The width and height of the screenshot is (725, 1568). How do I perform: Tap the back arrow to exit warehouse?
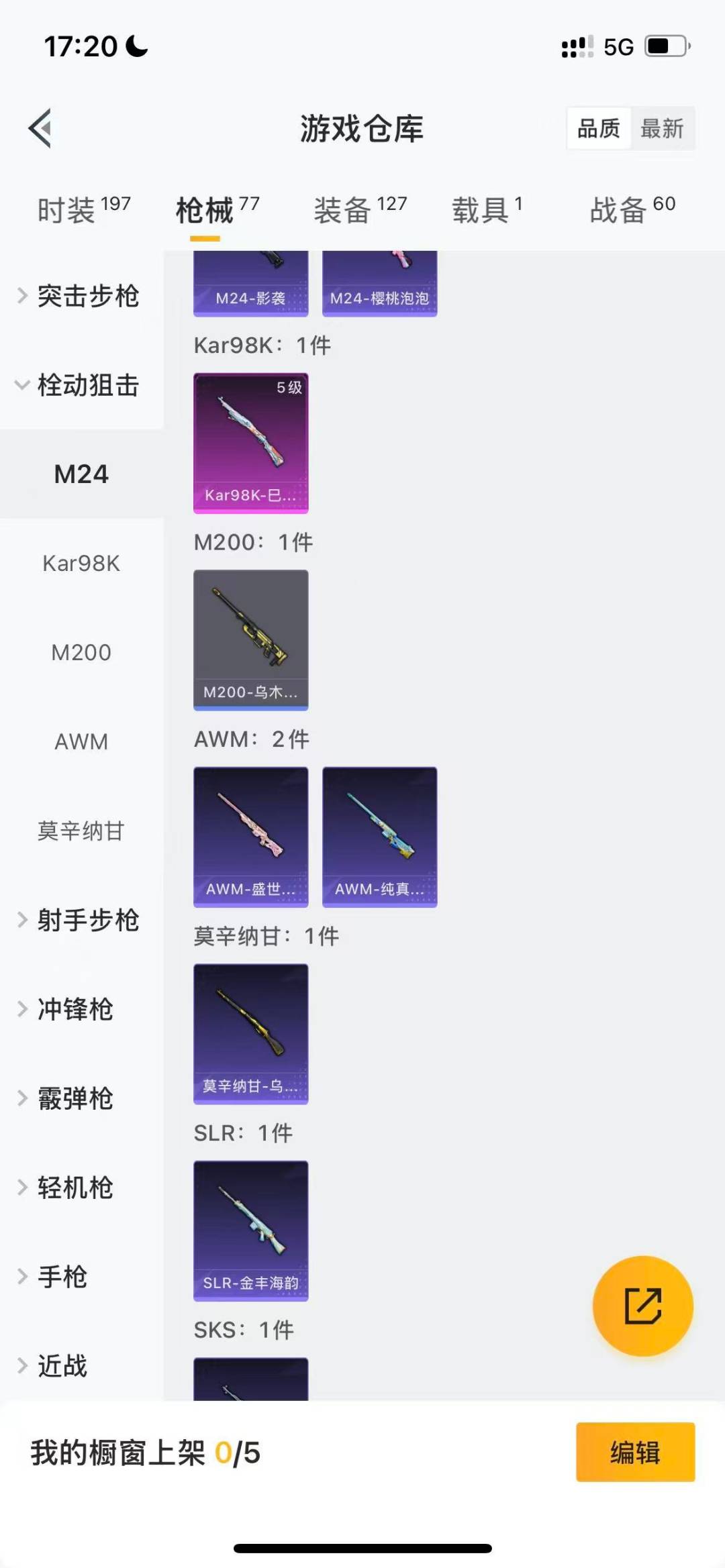[x=40, y=129]
